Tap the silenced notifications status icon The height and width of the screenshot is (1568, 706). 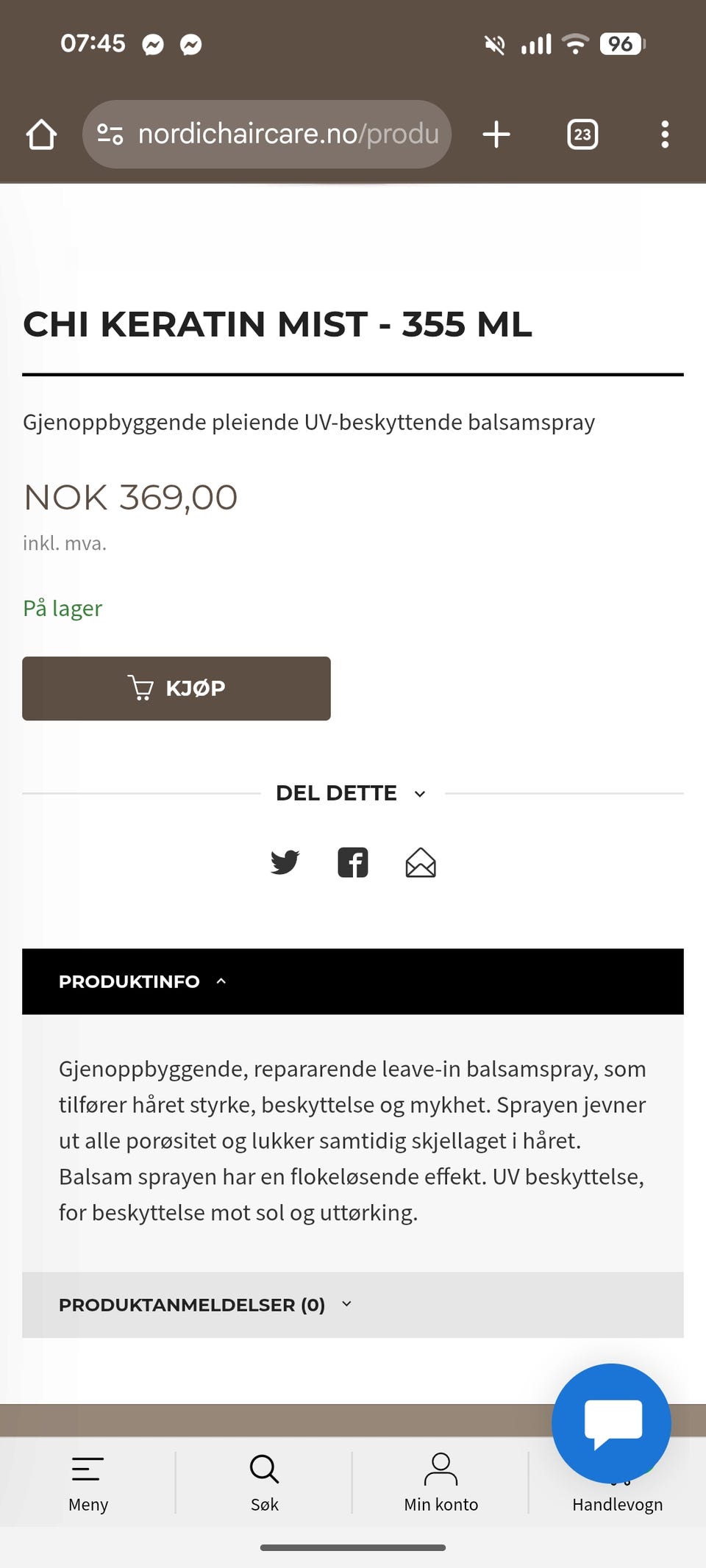point(493,44)
